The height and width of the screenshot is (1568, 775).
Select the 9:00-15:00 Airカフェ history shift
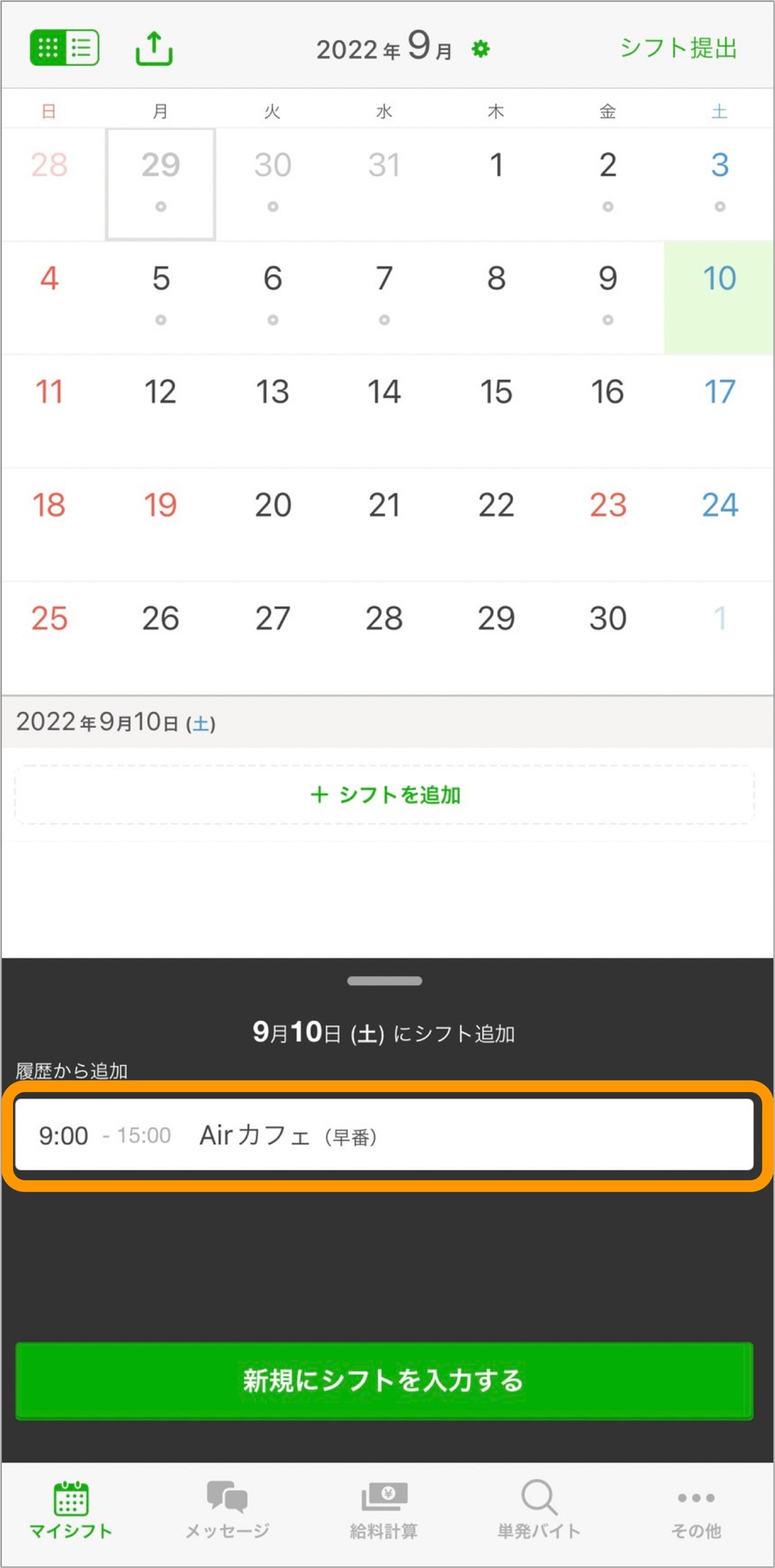[385, 1135]
